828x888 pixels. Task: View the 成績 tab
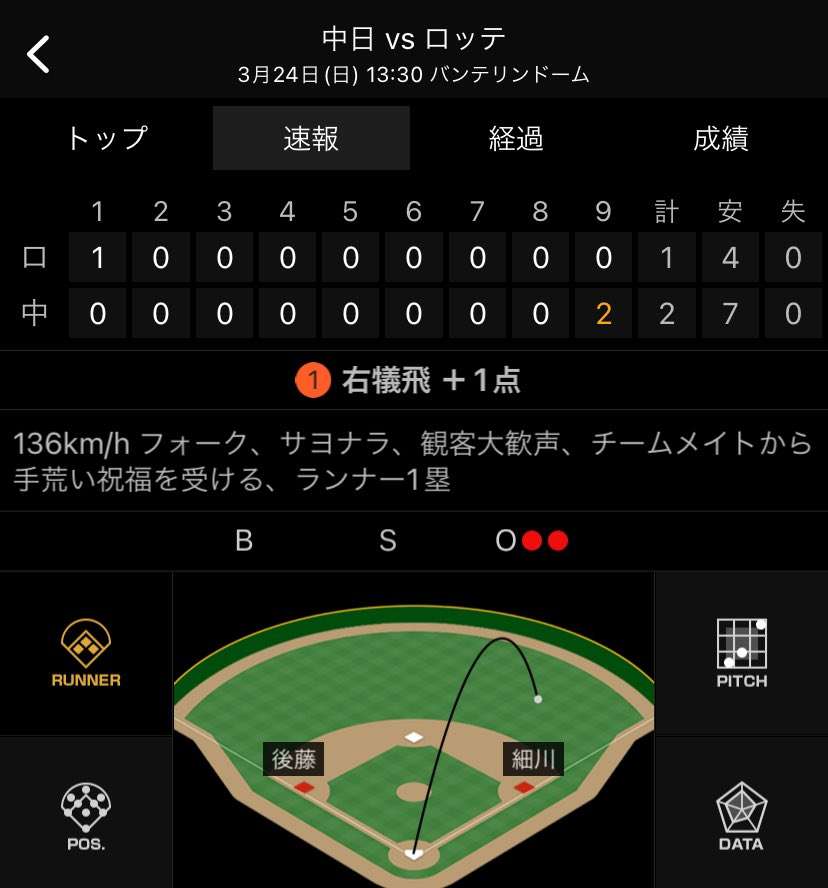coord(721,138)
